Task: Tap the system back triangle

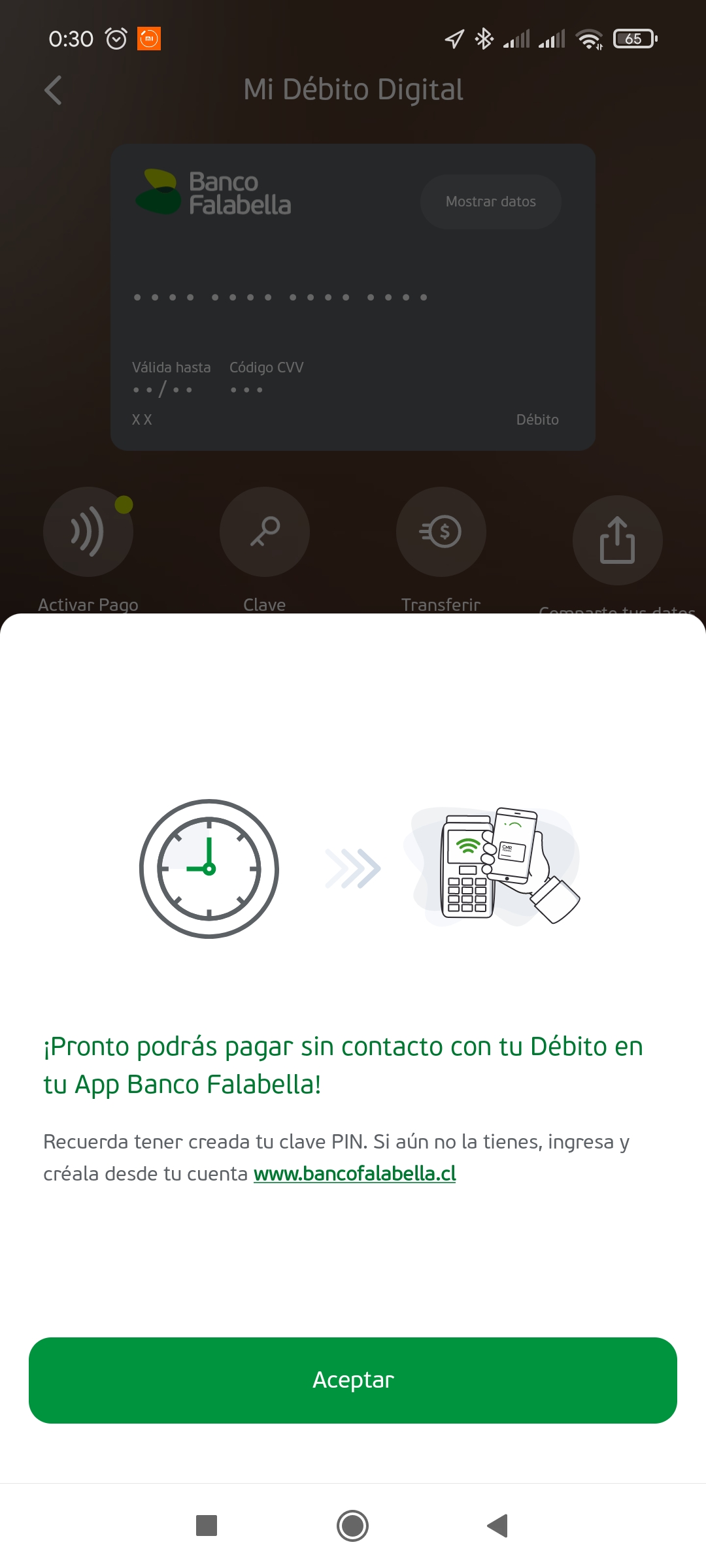Action: (498, 1526)
